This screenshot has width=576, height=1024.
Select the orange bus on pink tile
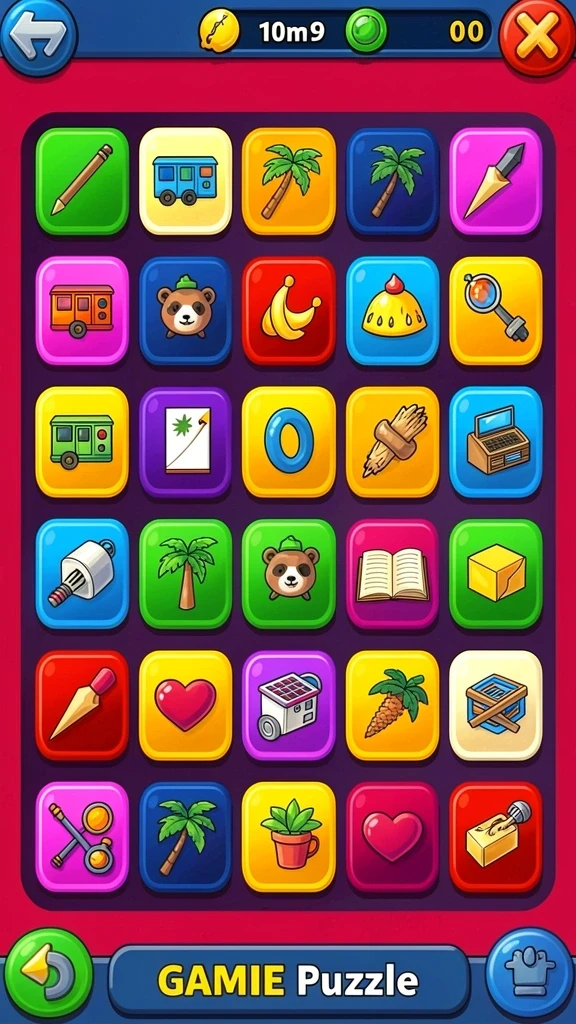tap(82, 311)
